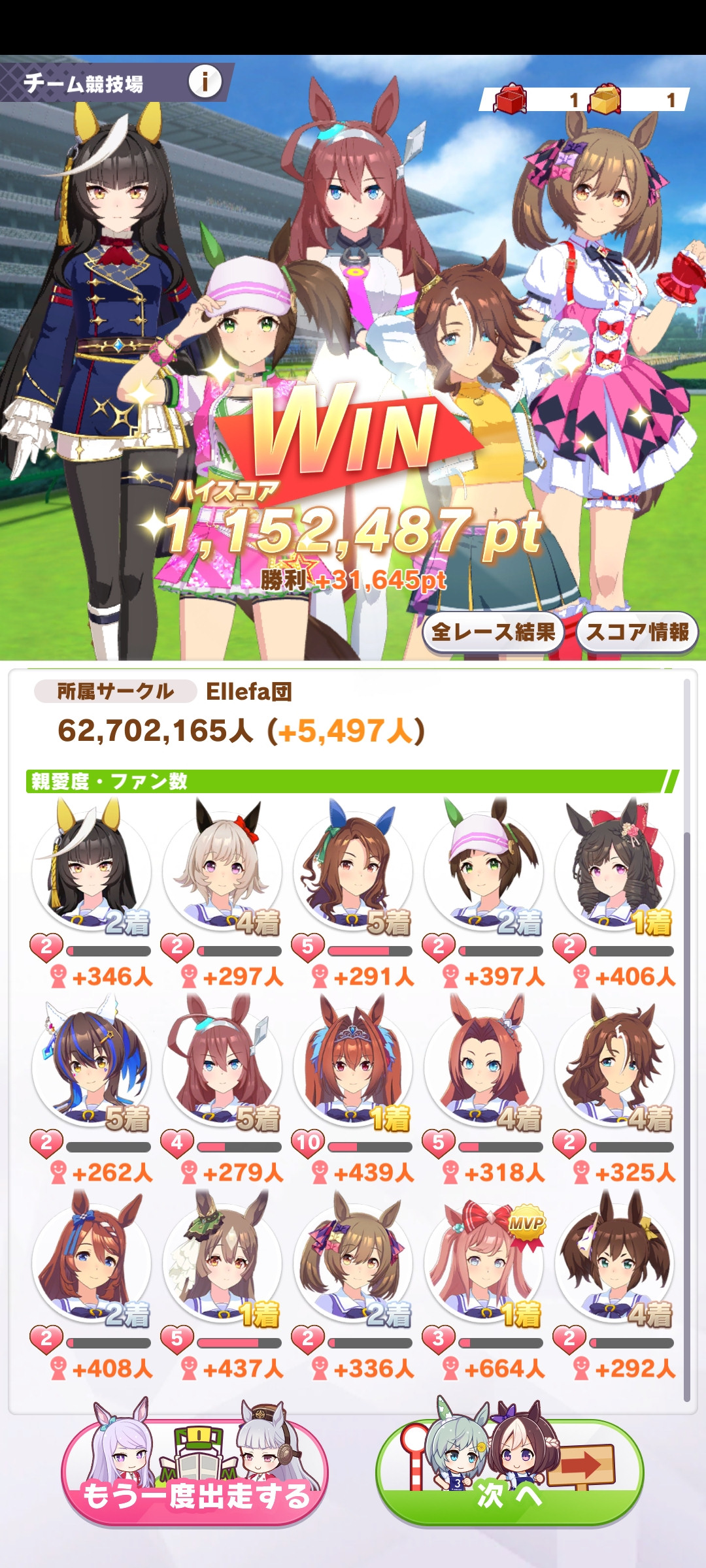The image size is (706, 1568).
Task: Open the info icon beside チーム競技場
Action: (205, 82)
